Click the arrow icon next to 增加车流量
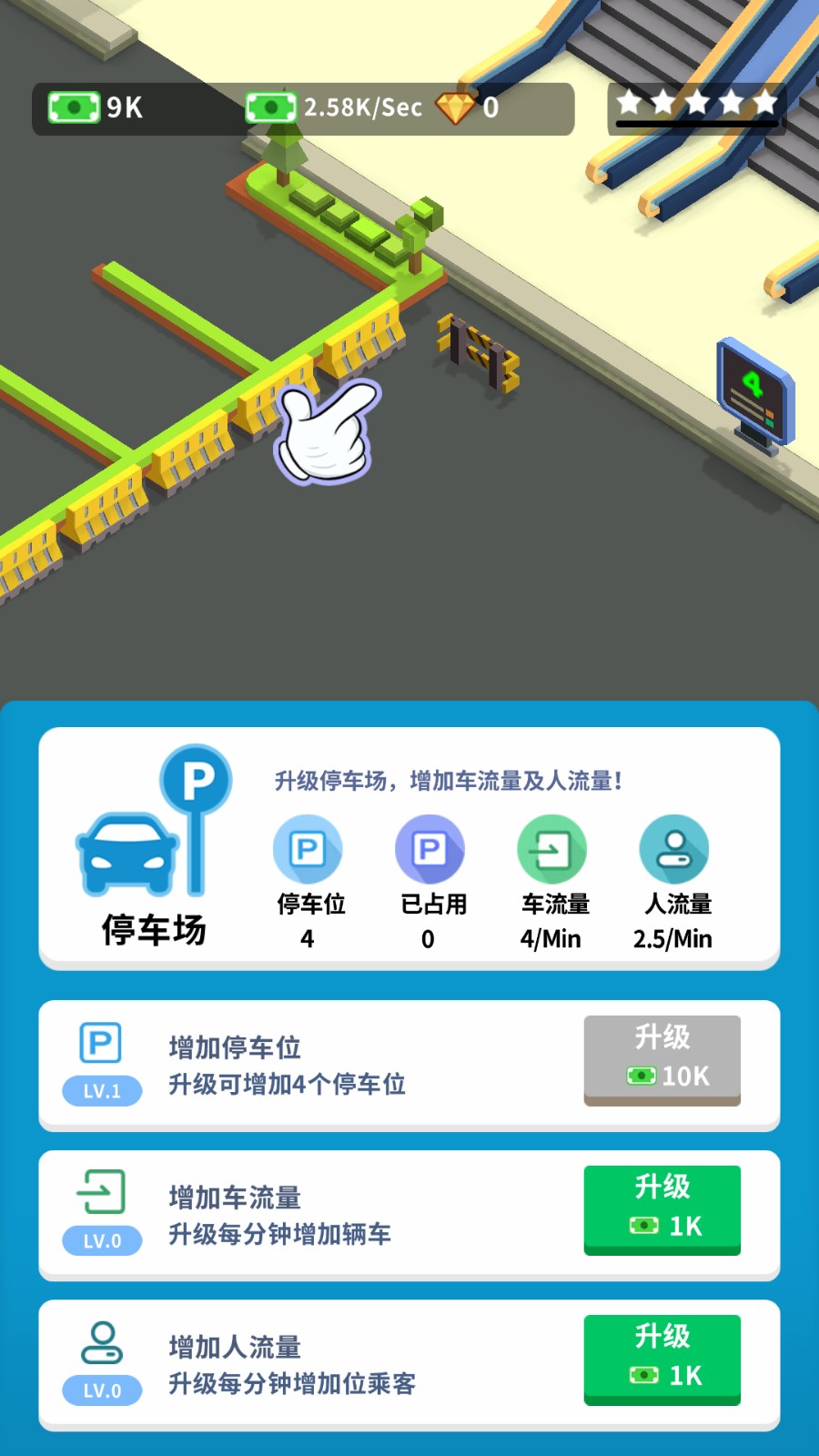Screen dimensions: 819x1456 [100, 1194]
